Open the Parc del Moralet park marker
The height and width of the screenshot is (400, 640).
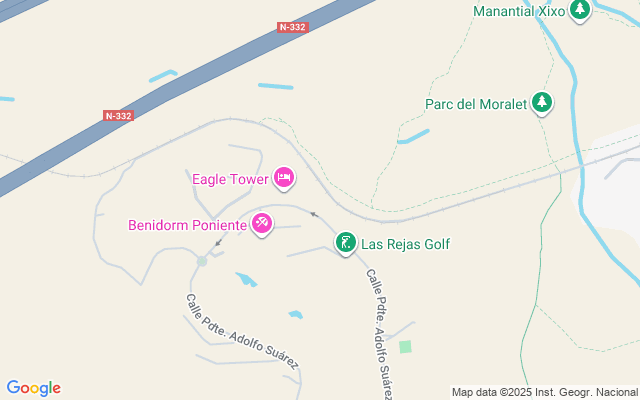(541, 102)
